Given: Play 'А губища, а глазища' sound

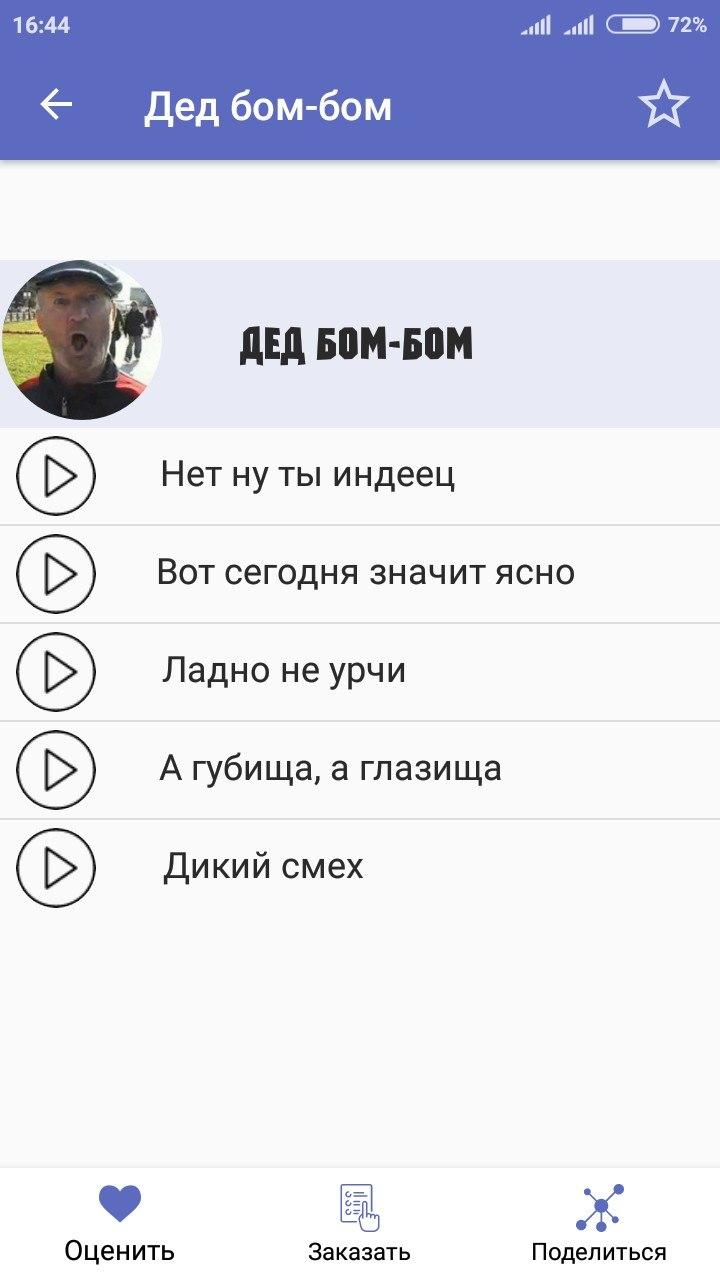Looking at the screenshot, I should pos(56,770).
